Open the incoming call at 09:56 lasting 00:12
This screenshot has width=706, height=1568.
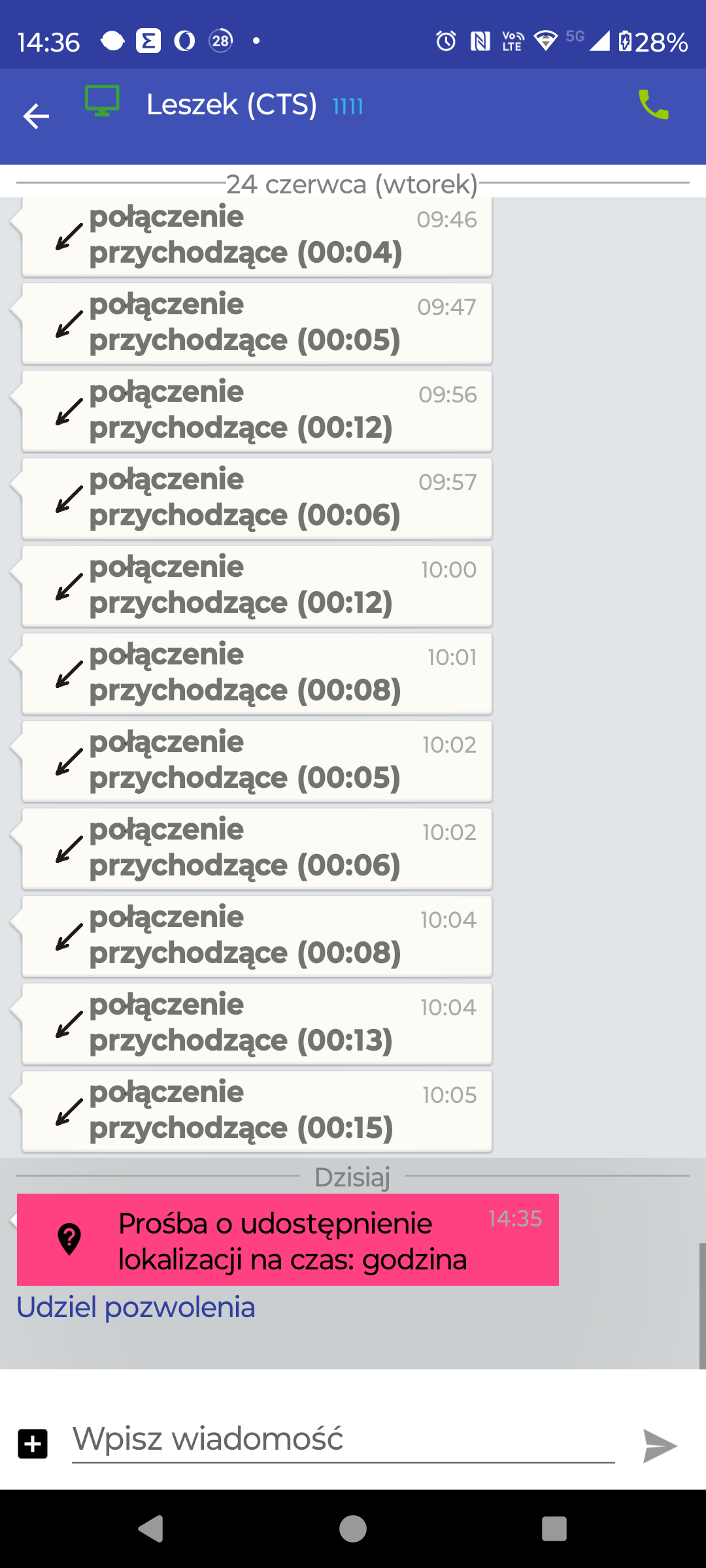click(255, 410)
